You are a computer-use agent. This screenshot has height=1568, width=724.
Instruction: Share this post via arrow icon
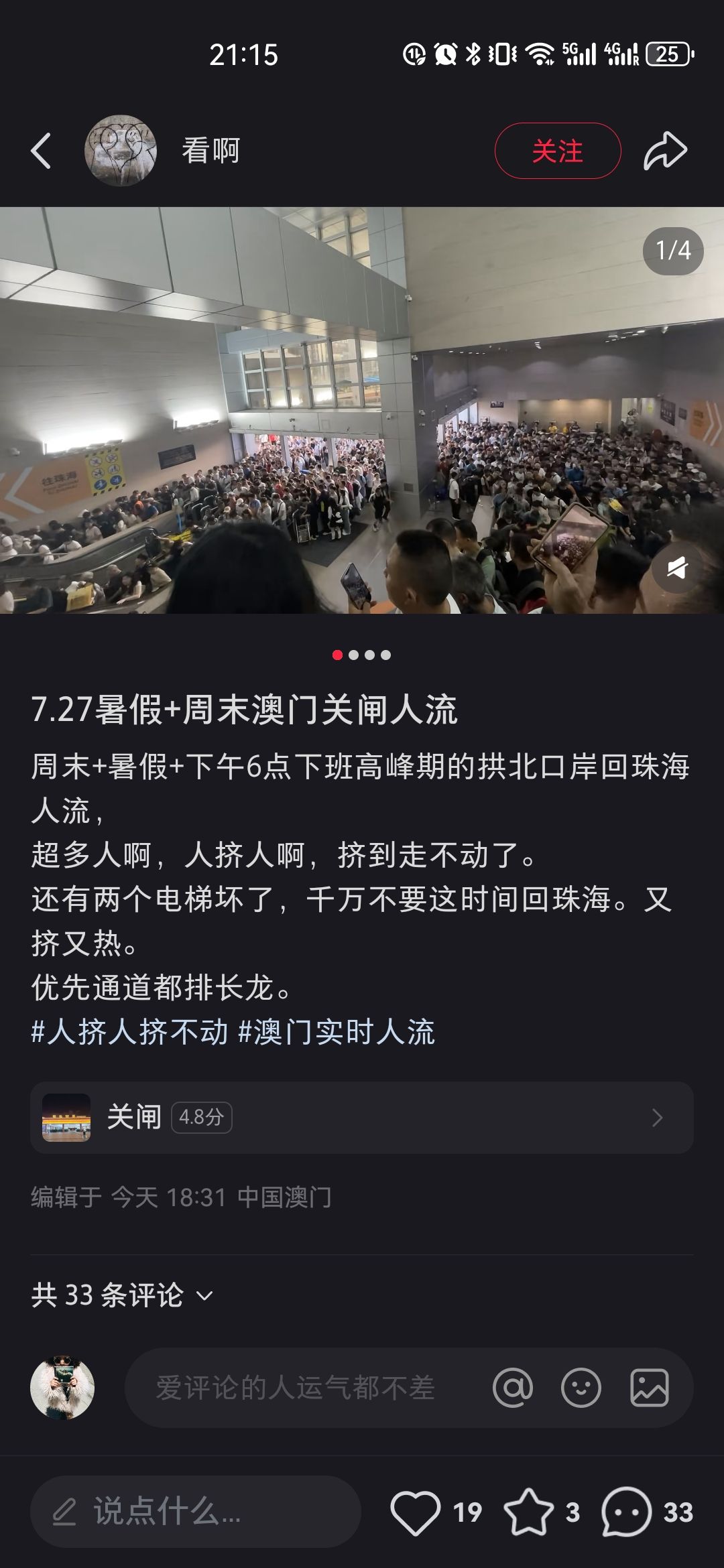click(x=665, y=151)
